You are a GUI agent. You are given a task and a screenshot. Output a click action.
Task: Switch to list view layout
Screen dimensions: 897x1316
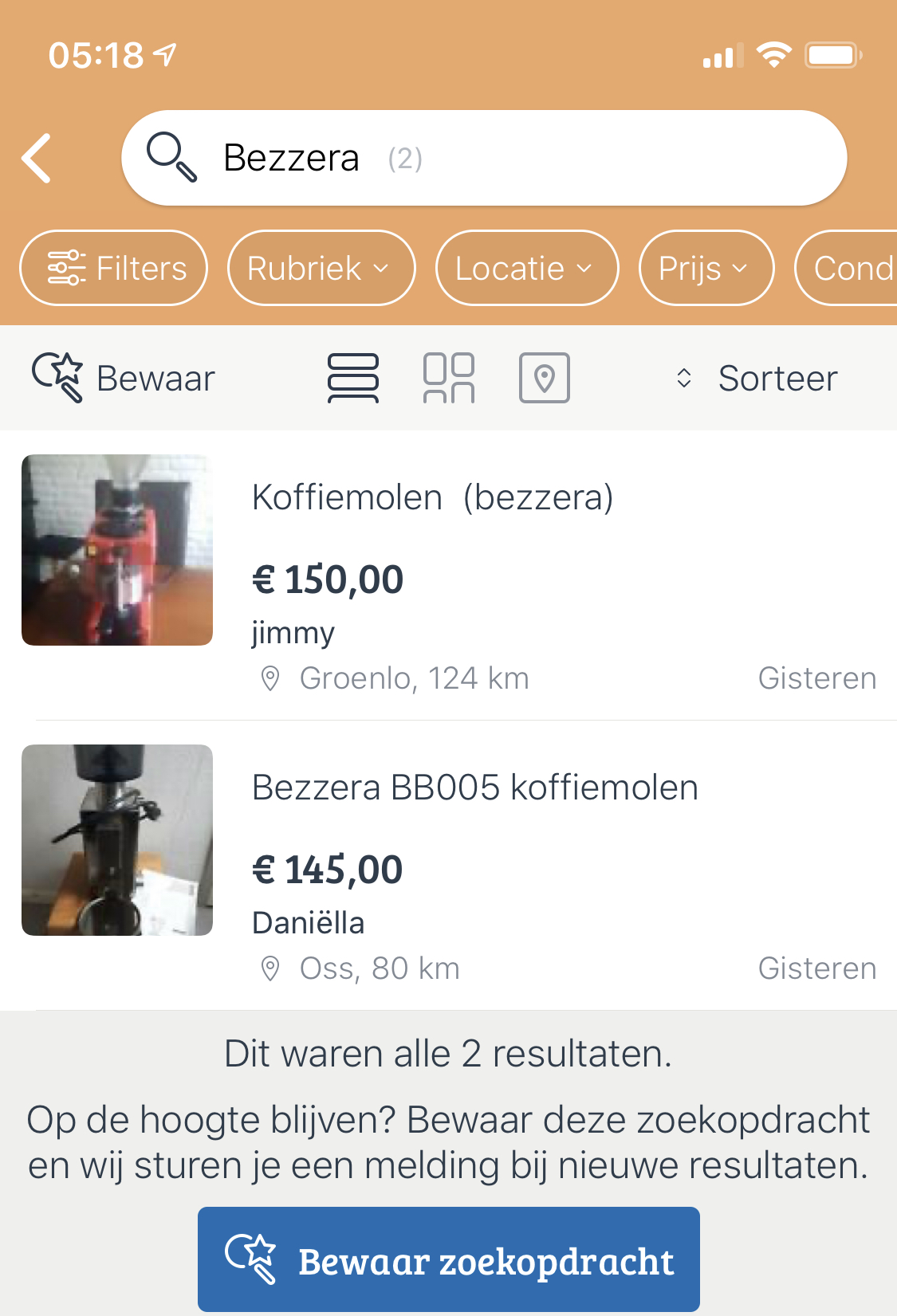pyautogui.click(x=352, y=378)
